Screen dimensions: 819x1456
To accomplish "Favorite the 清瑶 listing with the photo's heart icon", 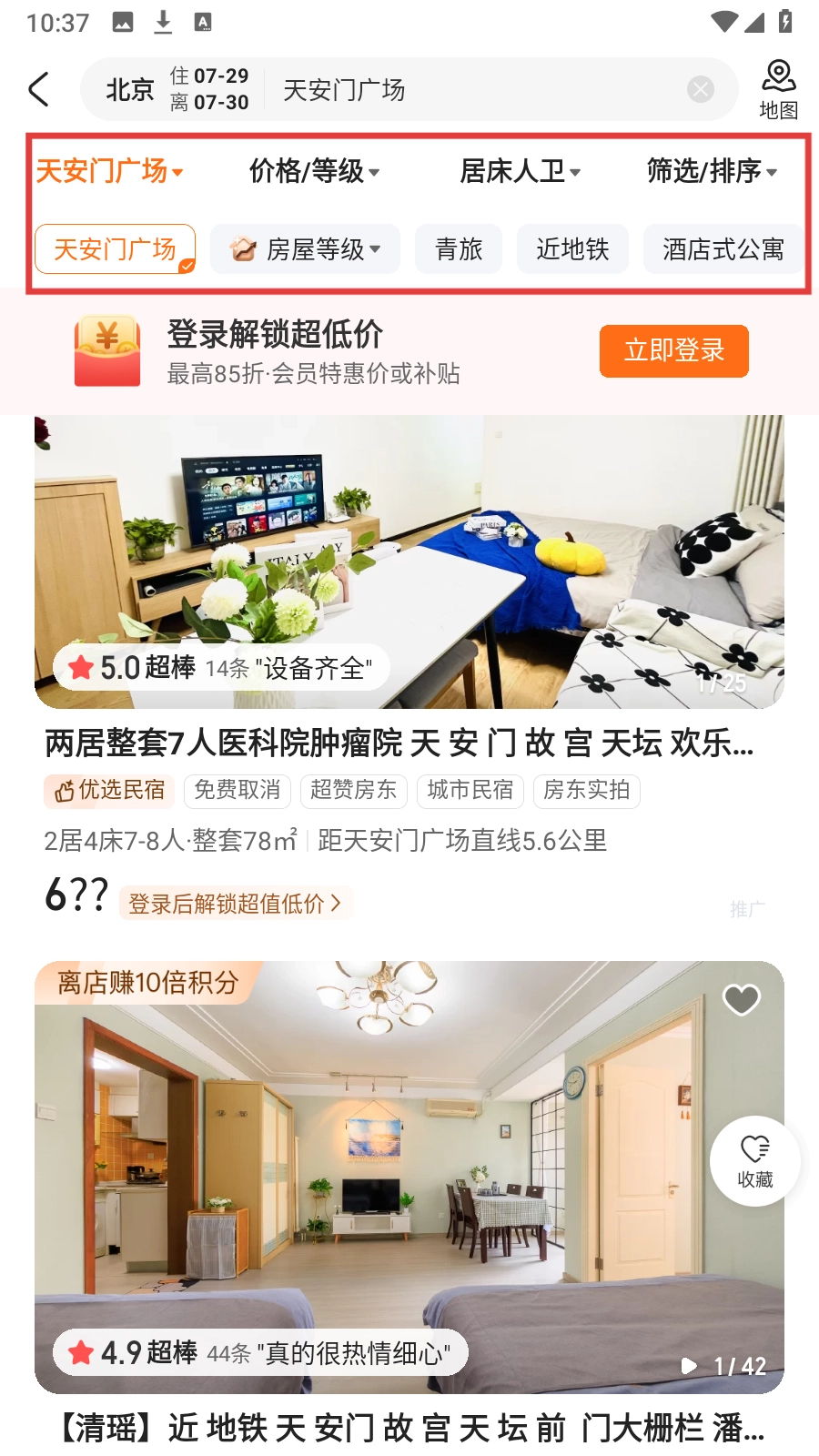I will [x=741, y=999].
